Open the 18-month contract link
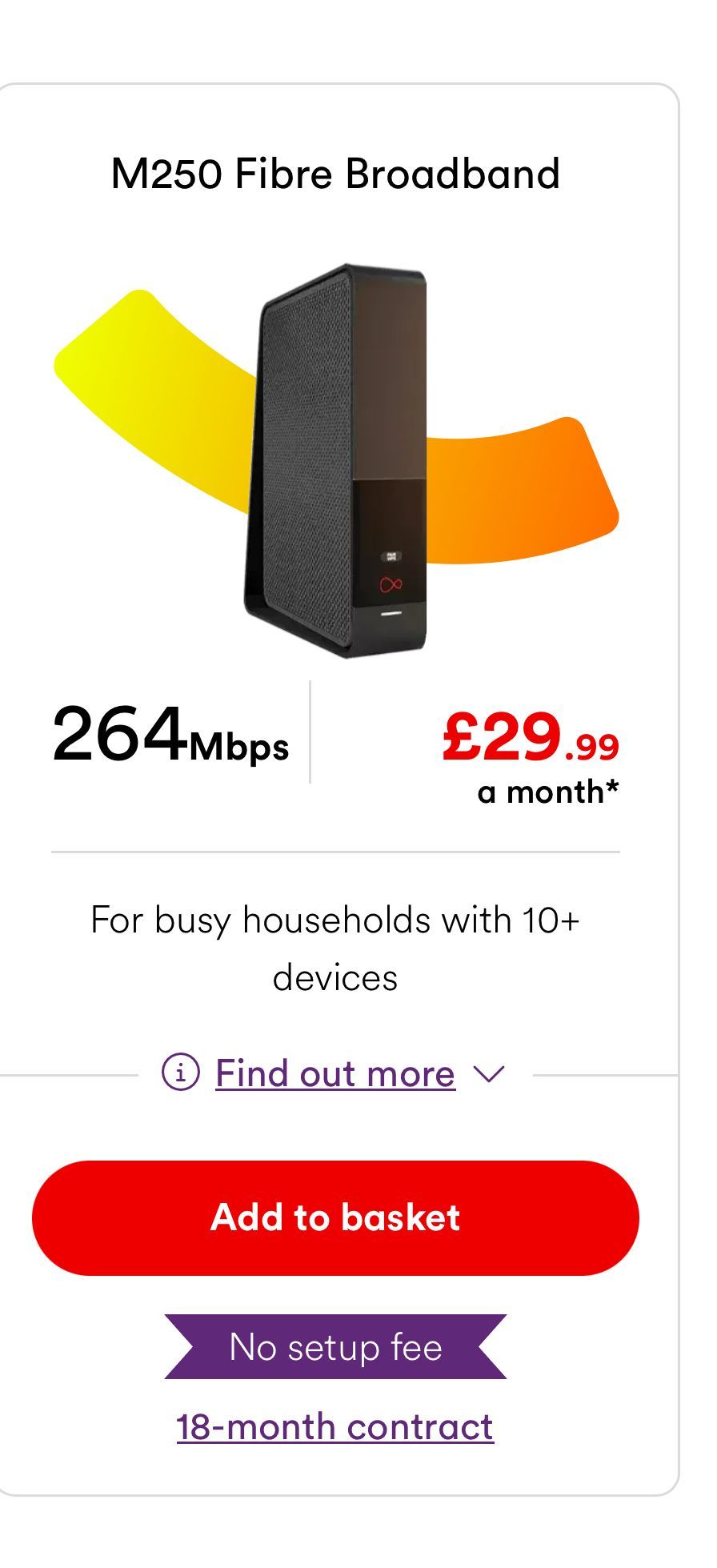The height and width of the screenshot is (1568, 717). (334, 1426)
